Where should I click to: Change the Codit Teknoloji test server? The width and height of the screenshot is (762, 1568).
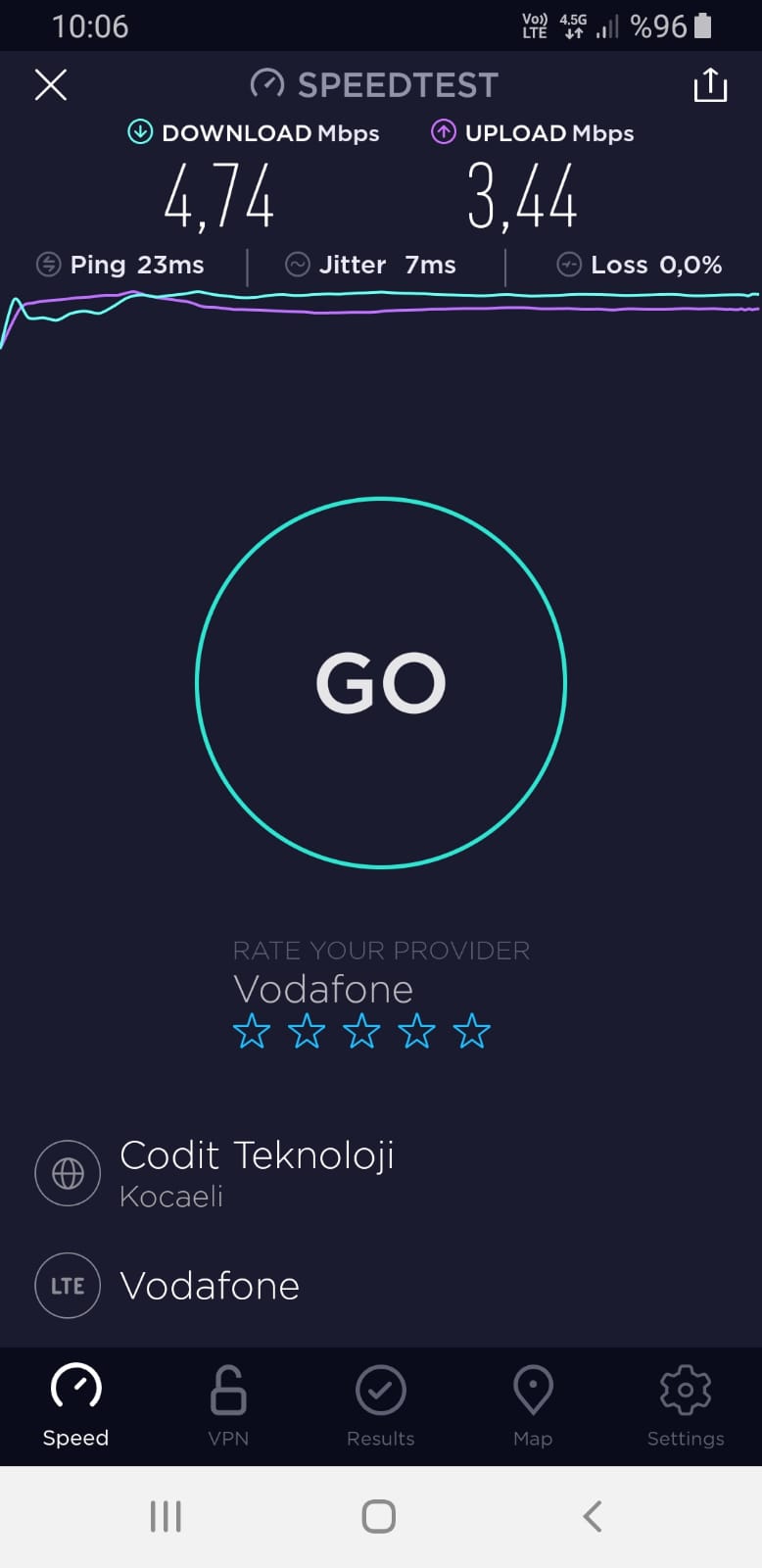(x=381, y=1173)
